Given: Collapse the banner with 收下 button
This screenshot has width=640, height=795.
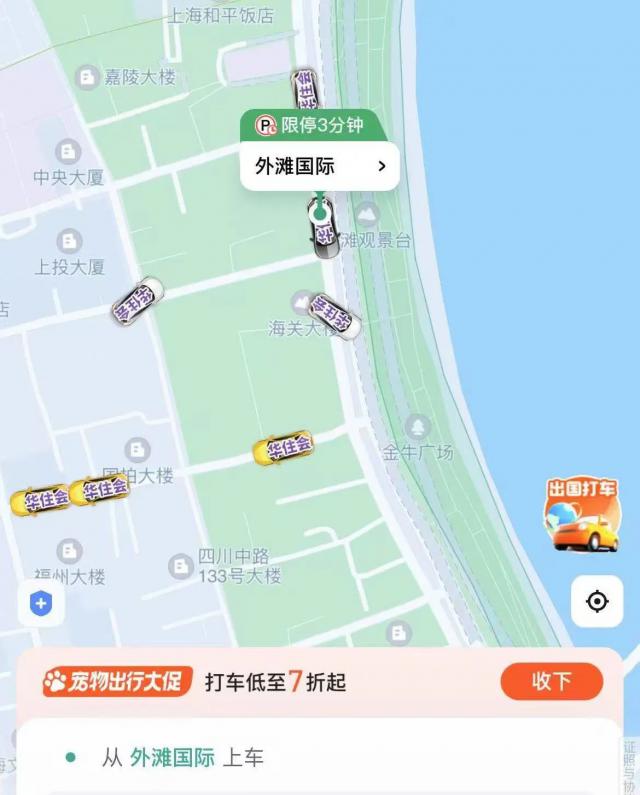Looking at the screenshot, I should pyautogui.click(x=551, y=681).
